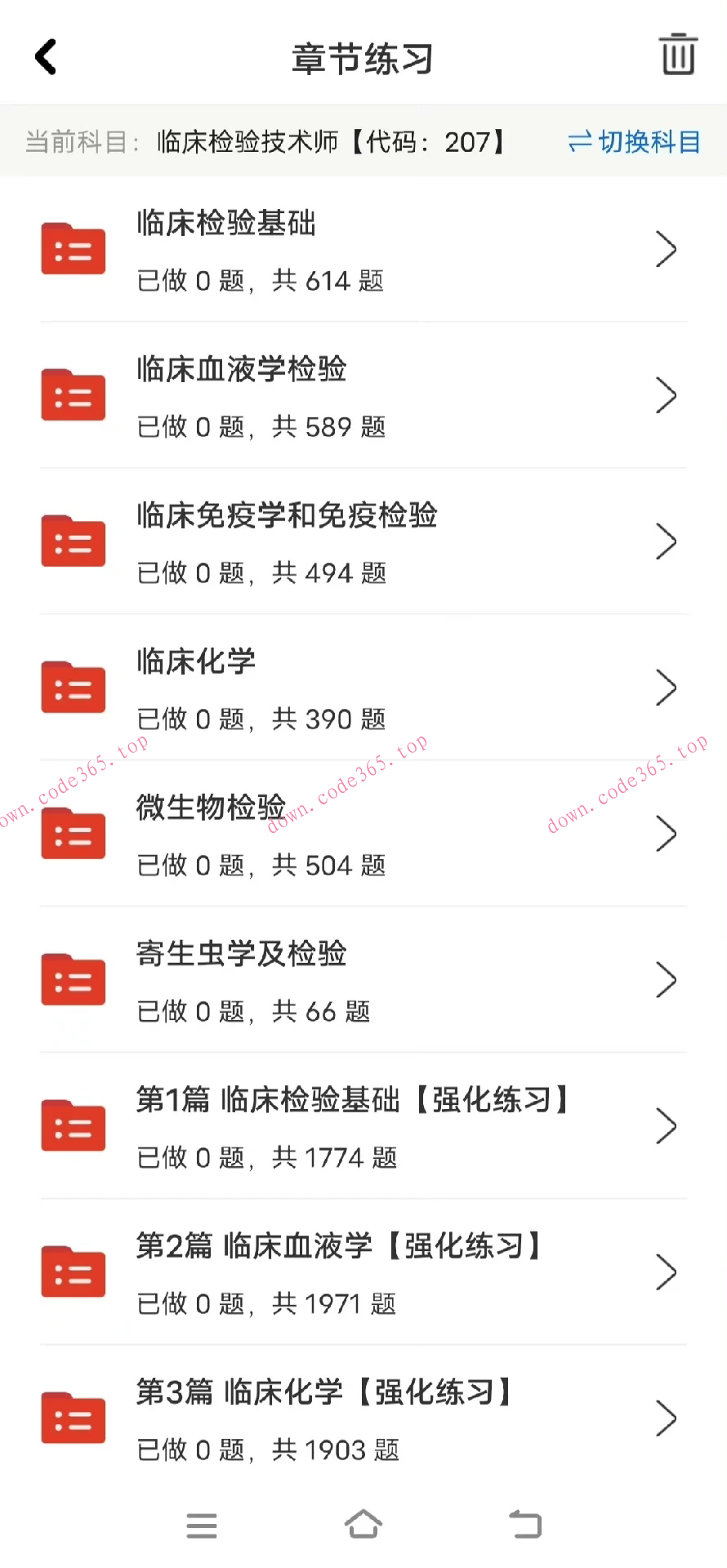This screenshot has height=1568, width=727.
Task: Tap the 临床血液学检验 folder icon
Action: pos(73,395)
